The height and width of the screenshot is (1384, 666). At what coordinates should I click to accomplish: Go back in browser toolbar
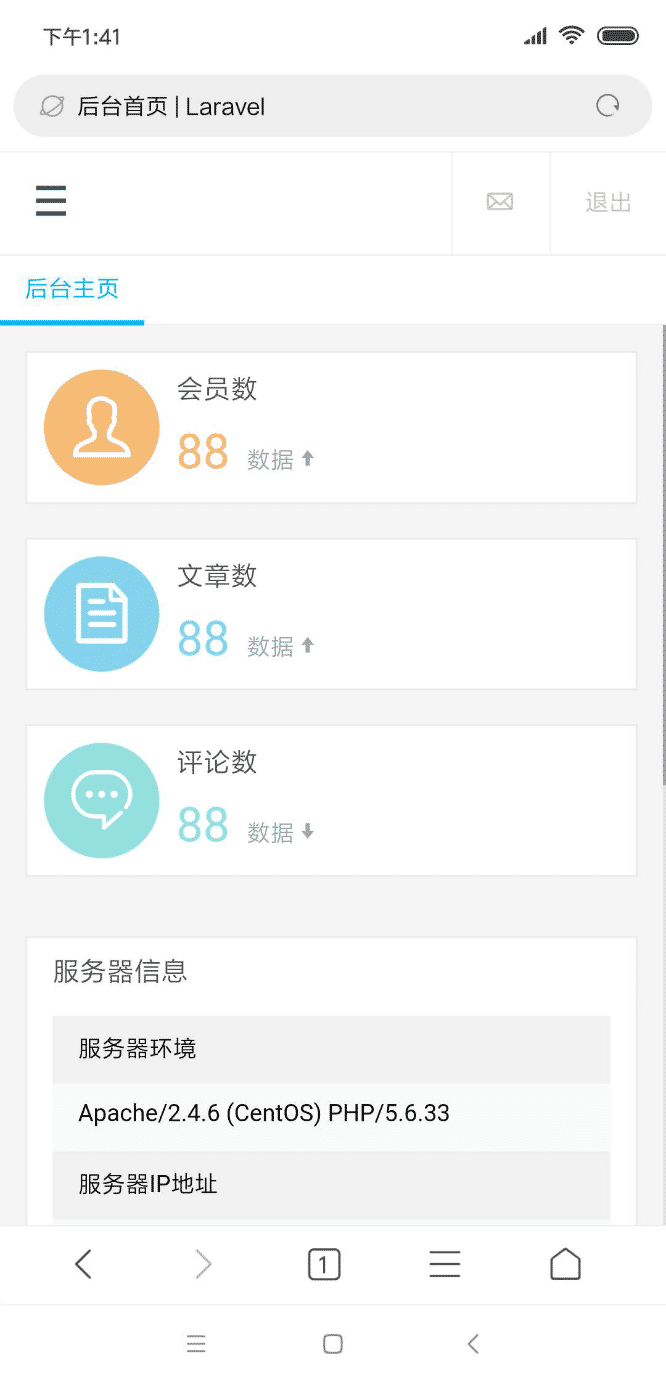pos(84,1265)
